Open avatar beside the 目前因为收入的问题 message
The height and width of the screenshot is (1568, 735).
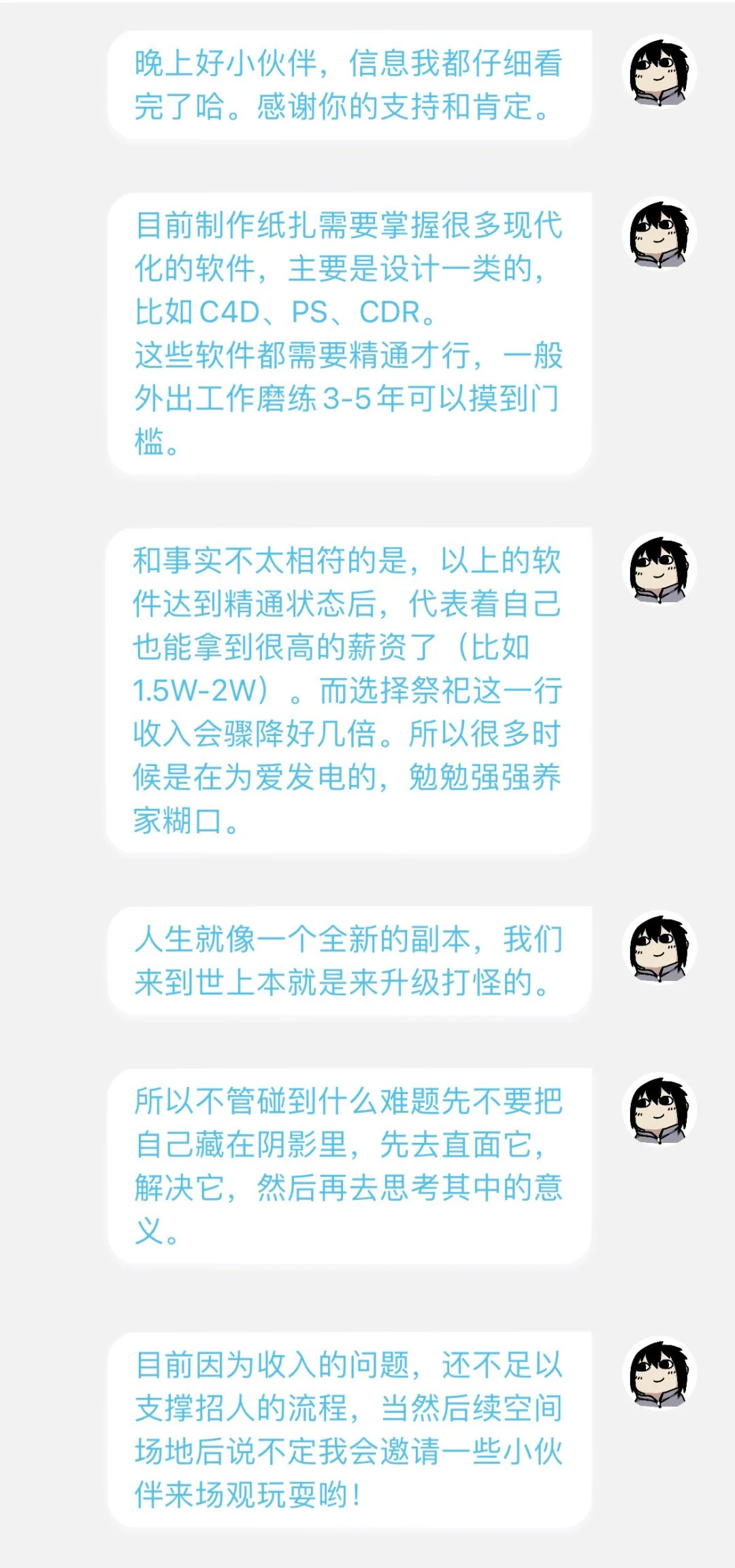[x=659, y=1373]
